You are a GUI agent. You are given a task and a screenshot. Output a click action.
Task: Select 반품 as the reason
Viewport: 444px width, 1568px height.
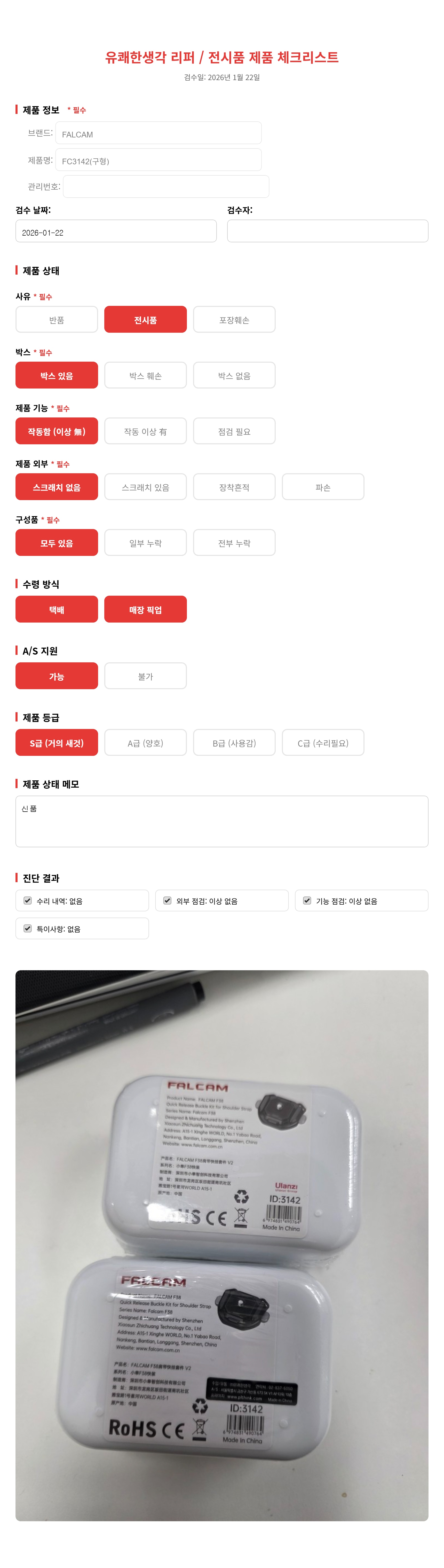(x=57, y=320)
